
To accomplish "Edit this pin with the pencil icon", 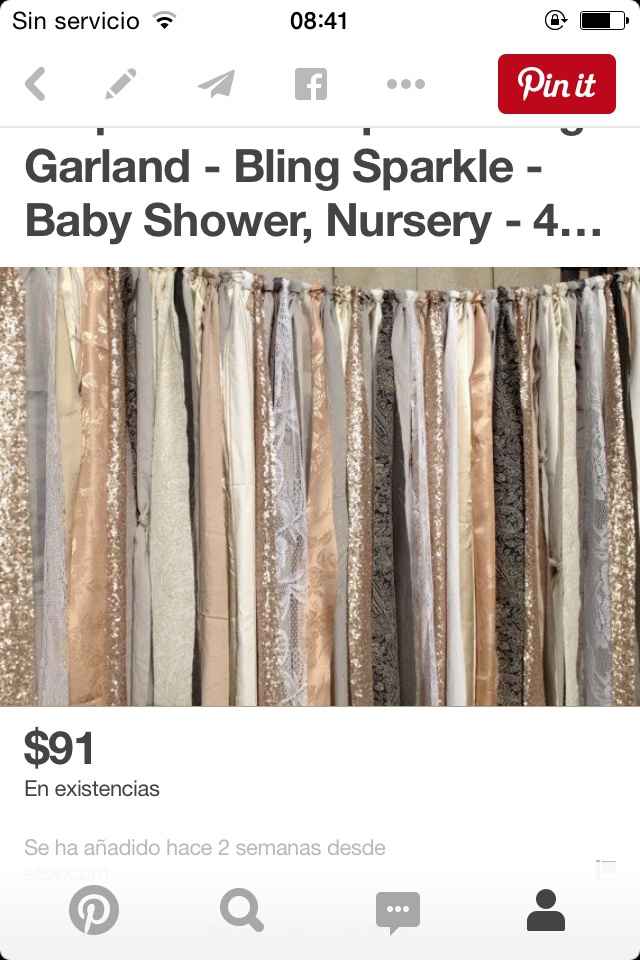I will point(121,84).
